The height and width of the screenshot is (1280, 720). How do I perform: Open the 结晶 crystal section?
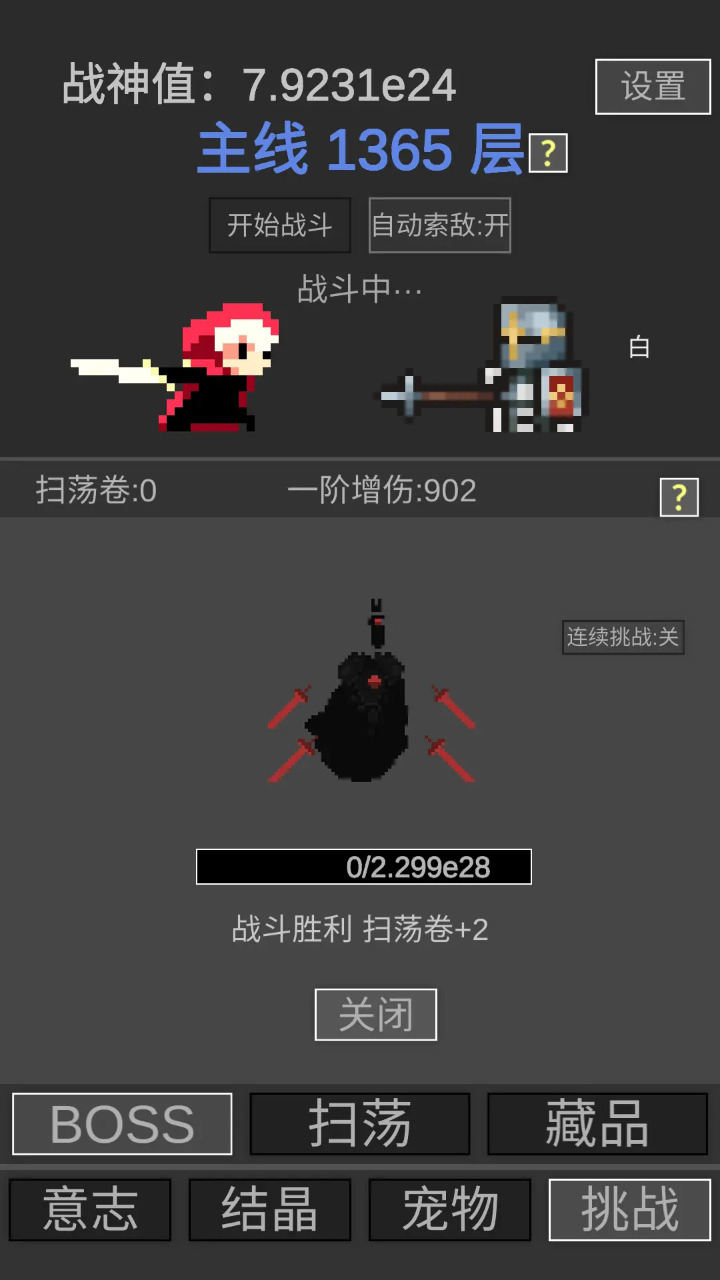coord(270,1210)
